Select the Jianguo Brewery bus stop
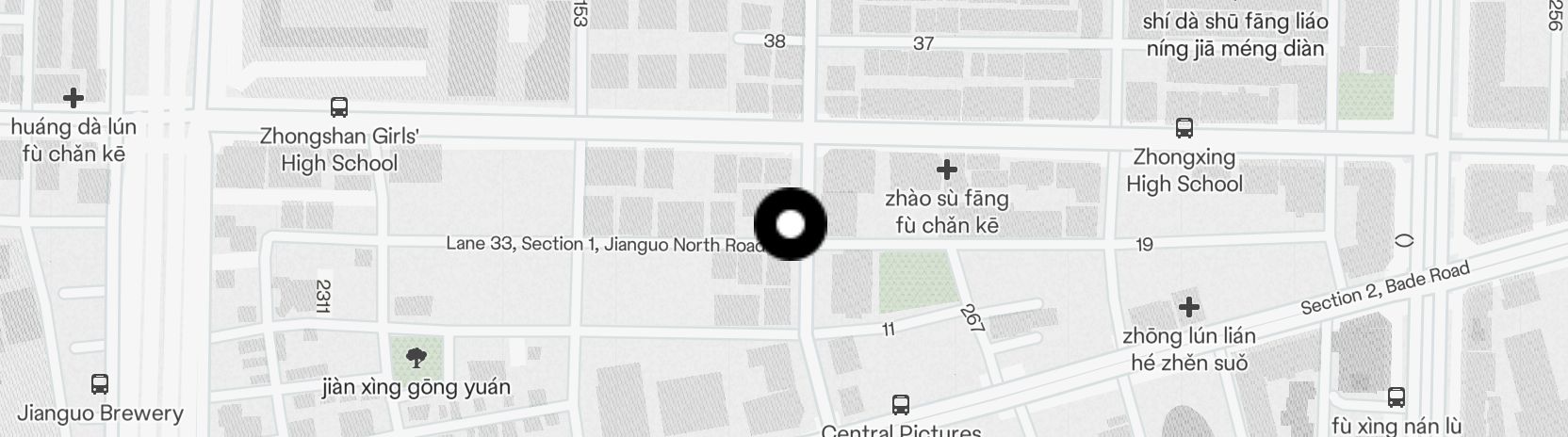The width and height of the screenshot is (1568, 437). pos(100,384)
